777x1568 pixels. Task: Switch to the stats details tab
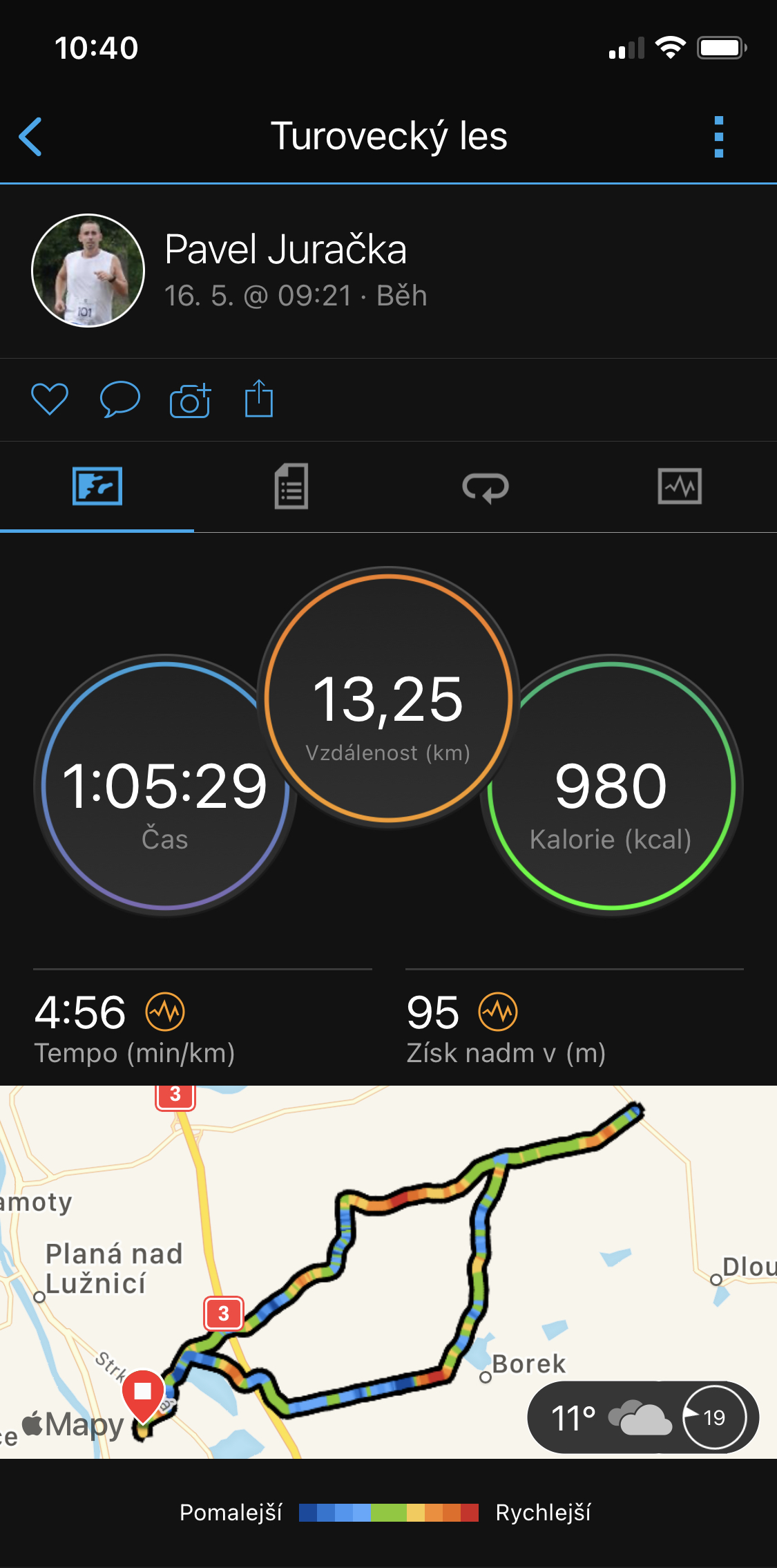coord(291,487)
